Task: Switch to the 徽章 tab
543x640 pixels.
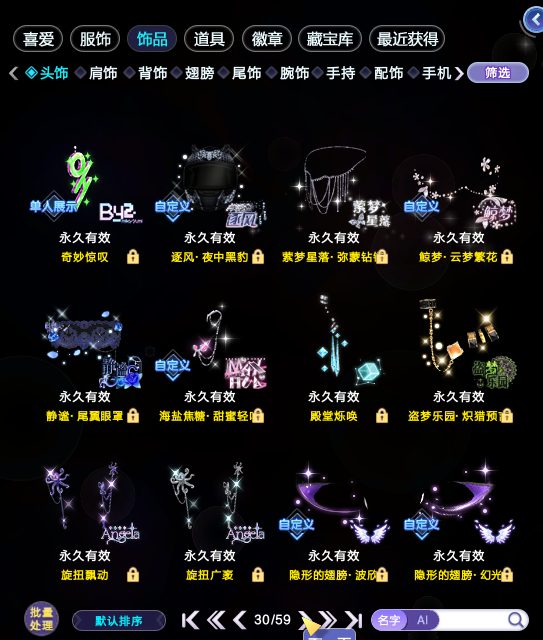Action: pyautogui.click(x=267, y=39)
